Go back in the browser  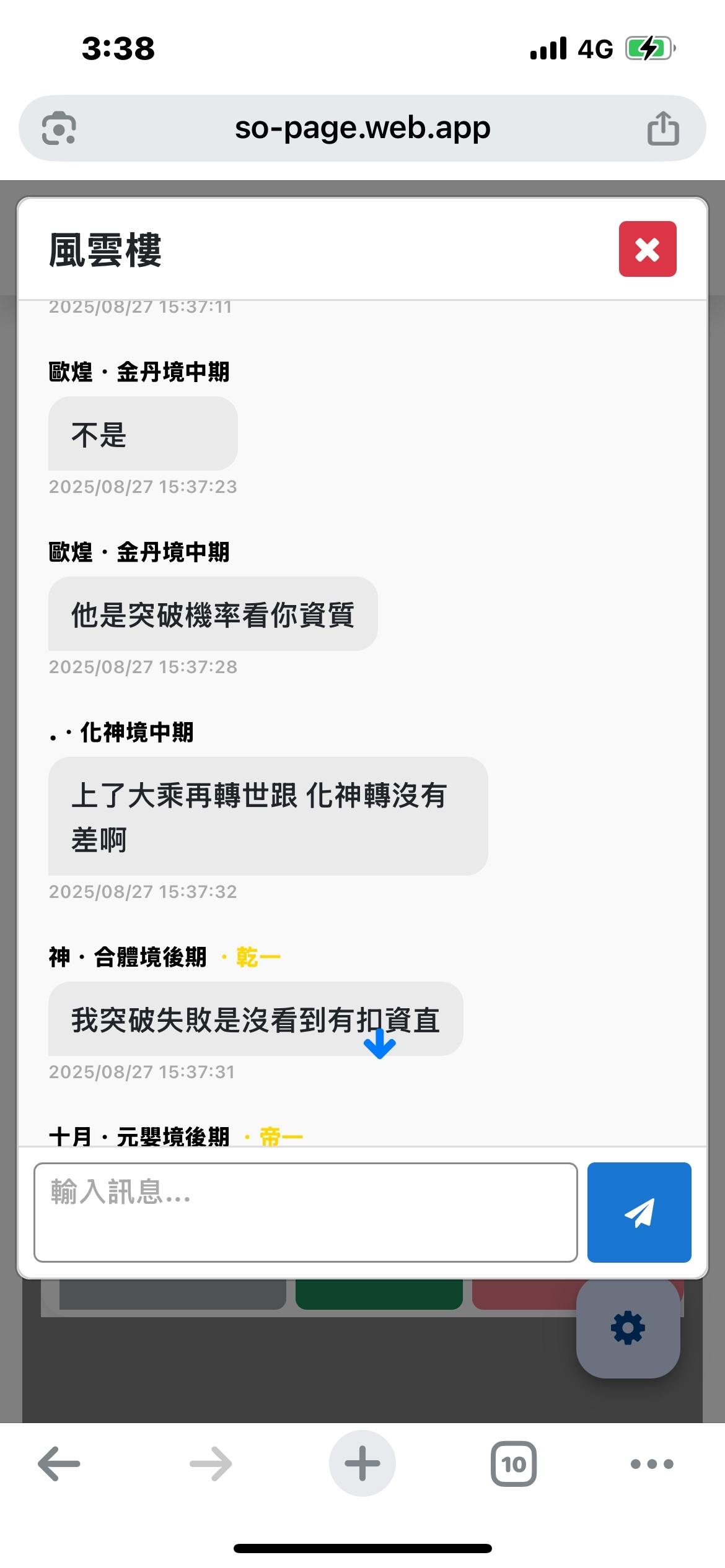tap(59, 1464)
